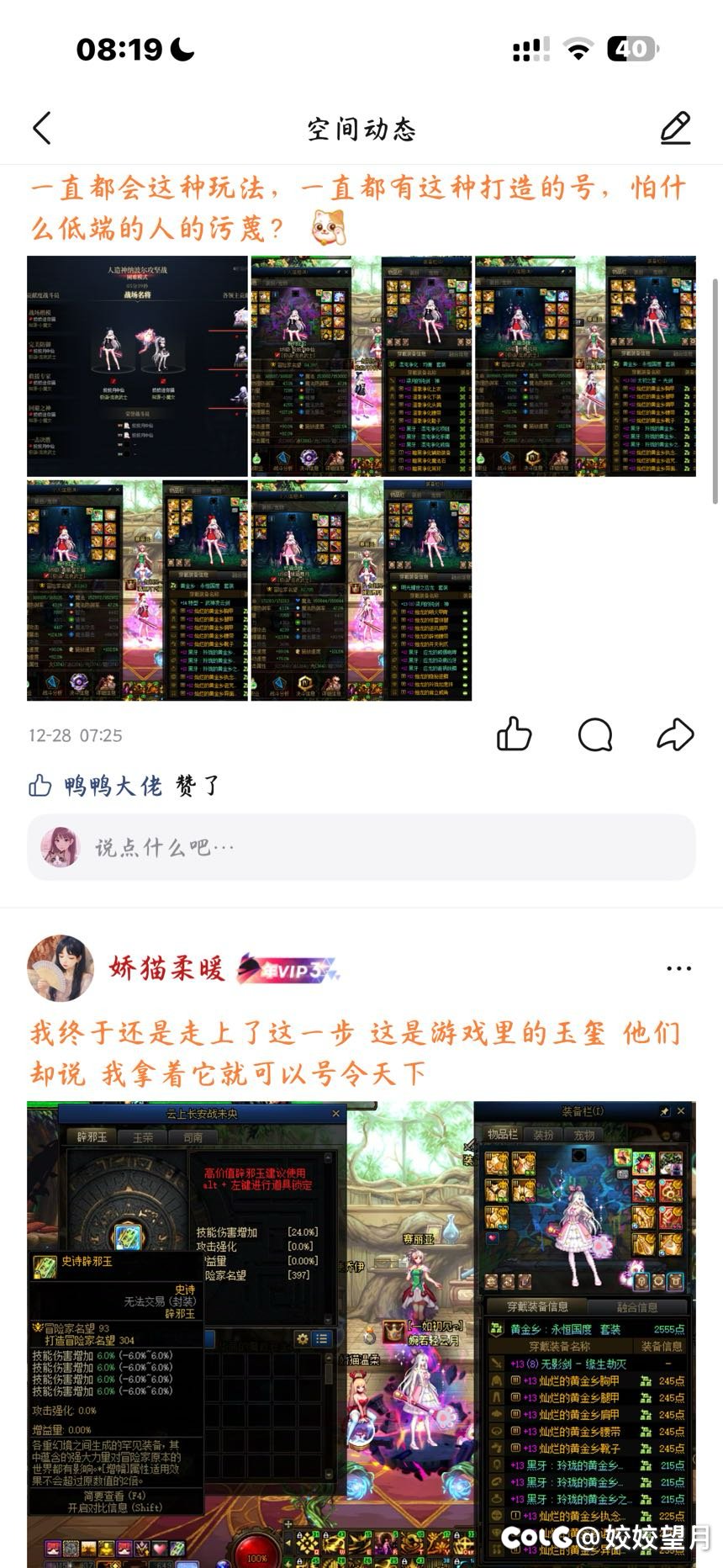Open 娇猫柔暖's avatar
The image size is (723, 1568).
[61, 968]
